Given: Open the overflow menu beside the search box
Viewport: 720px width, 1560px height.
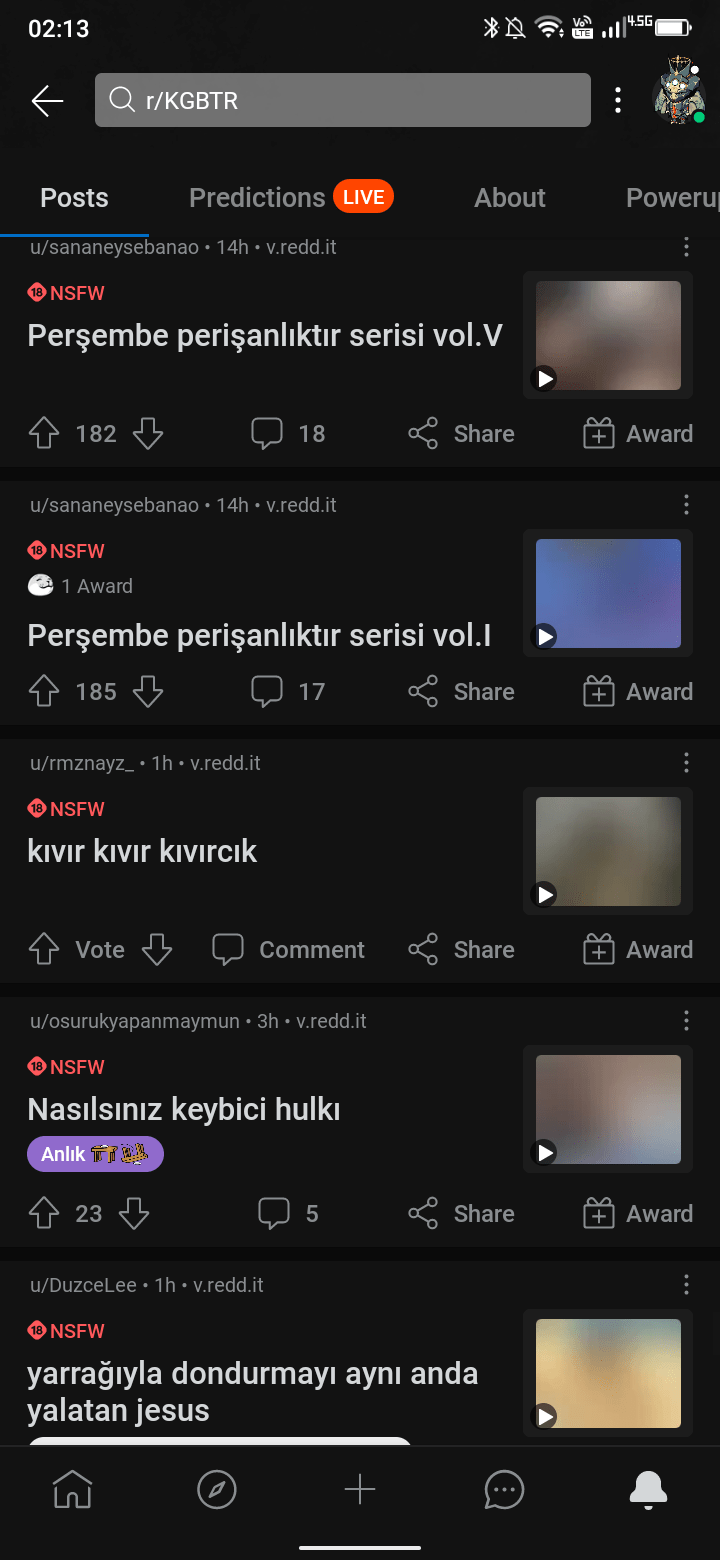Looking at the screenshot, I should tap(618, 100).
